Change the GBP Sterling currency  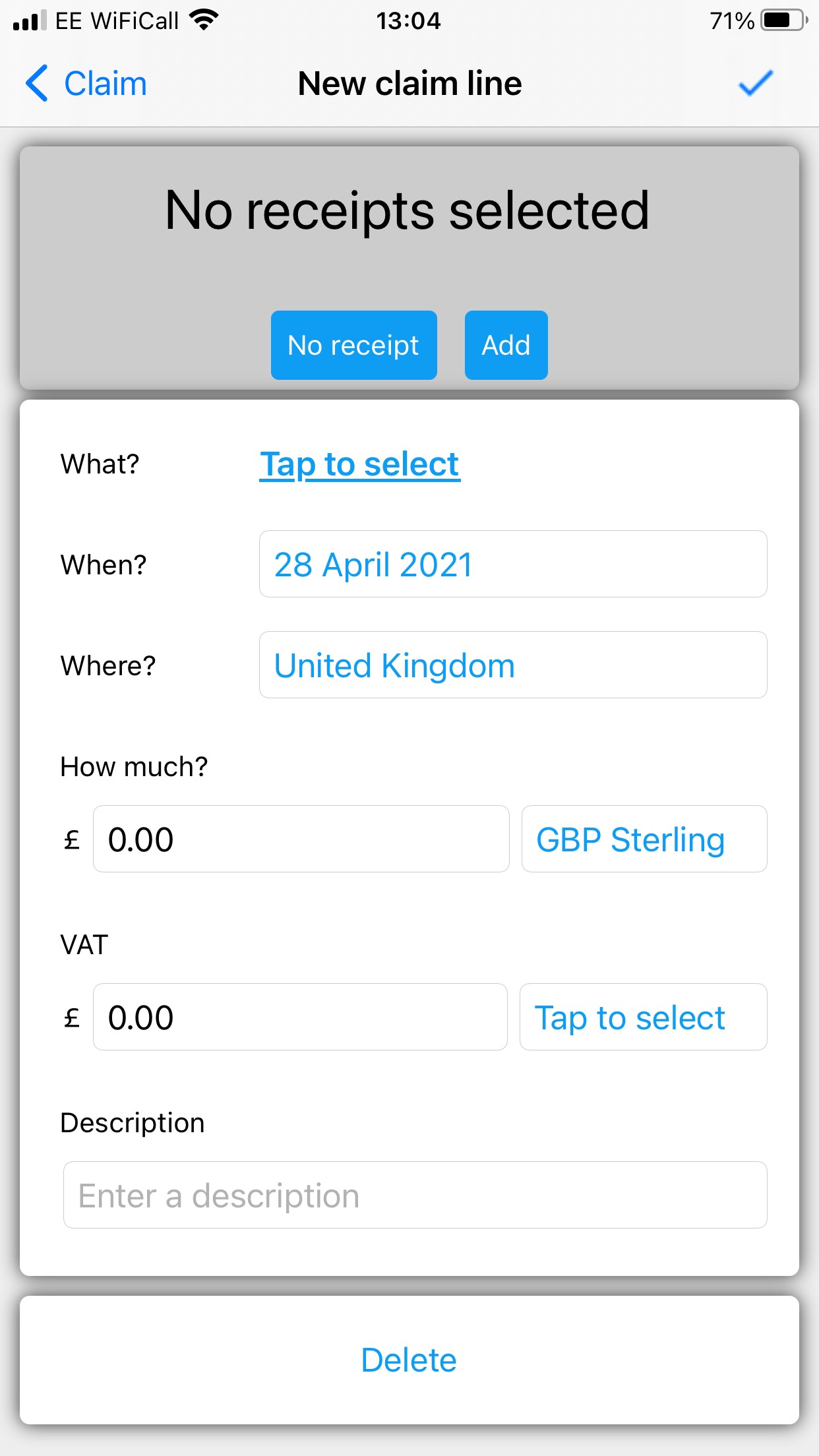click(644, 839)
